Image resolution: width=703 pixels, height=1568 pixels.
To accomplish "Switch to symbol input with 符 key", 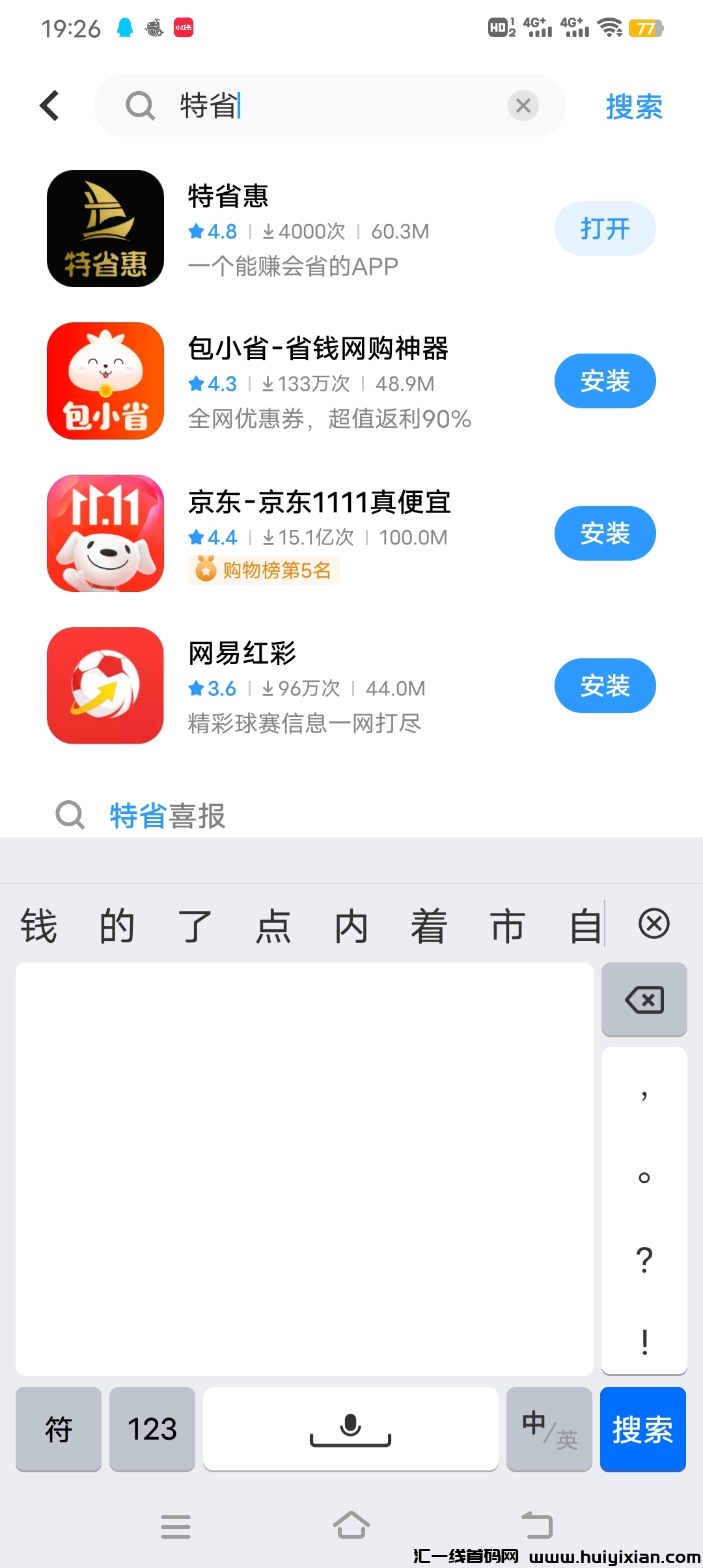I will click(59, 1429).
